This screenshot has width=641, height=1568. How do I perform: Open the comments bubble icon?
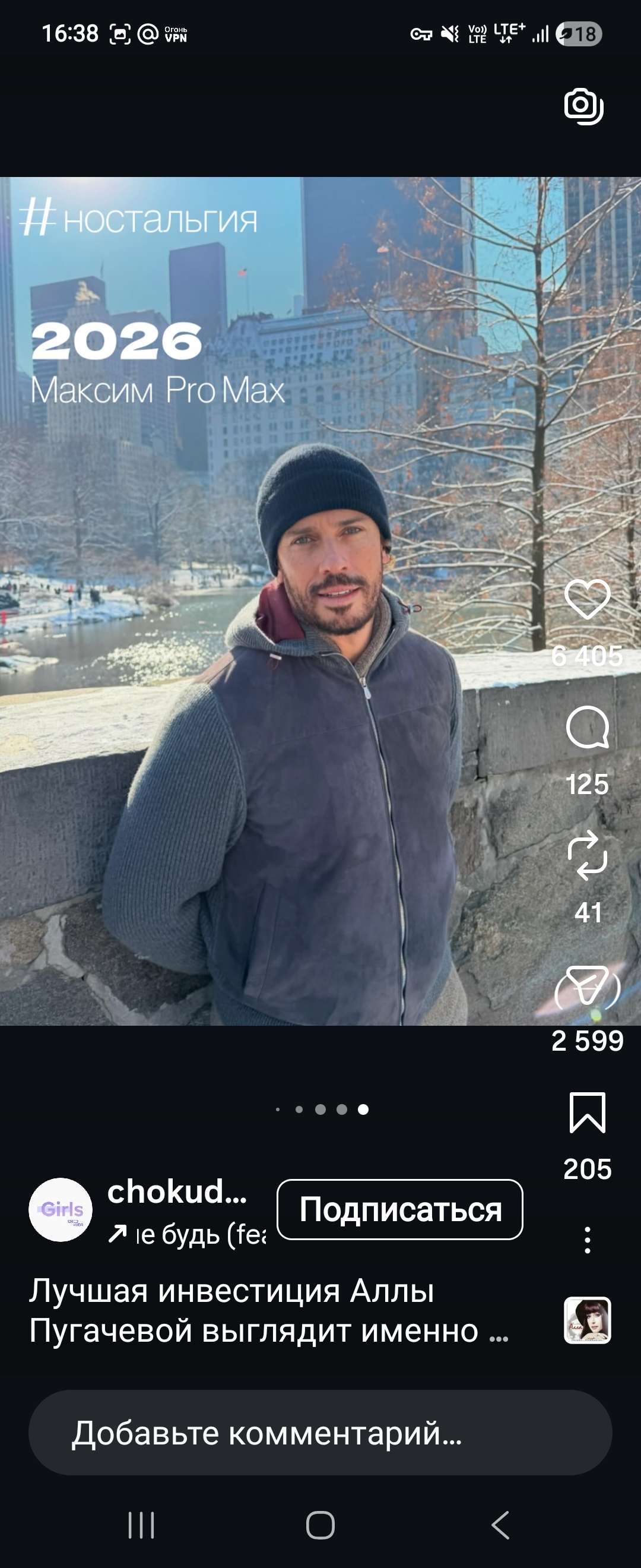(x=587, y=728)
